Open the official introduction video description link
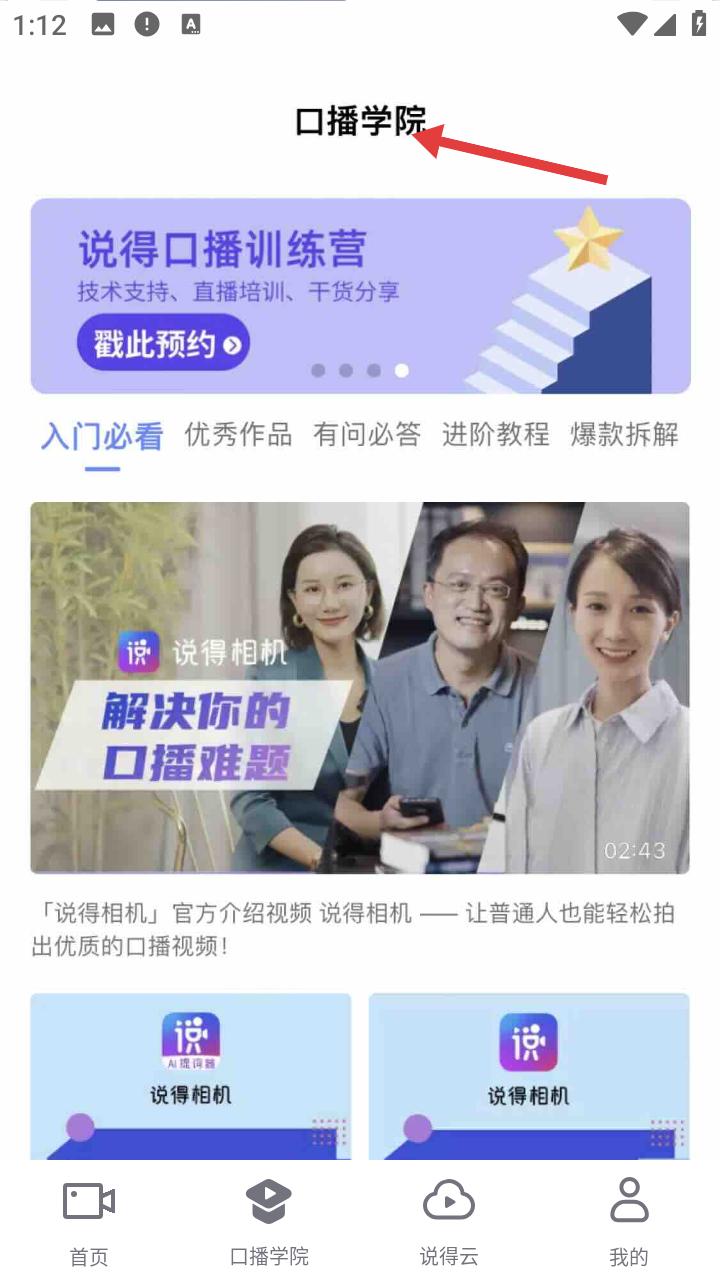Viewport: 720px width, 1280px height. click(x=360, y=930)
